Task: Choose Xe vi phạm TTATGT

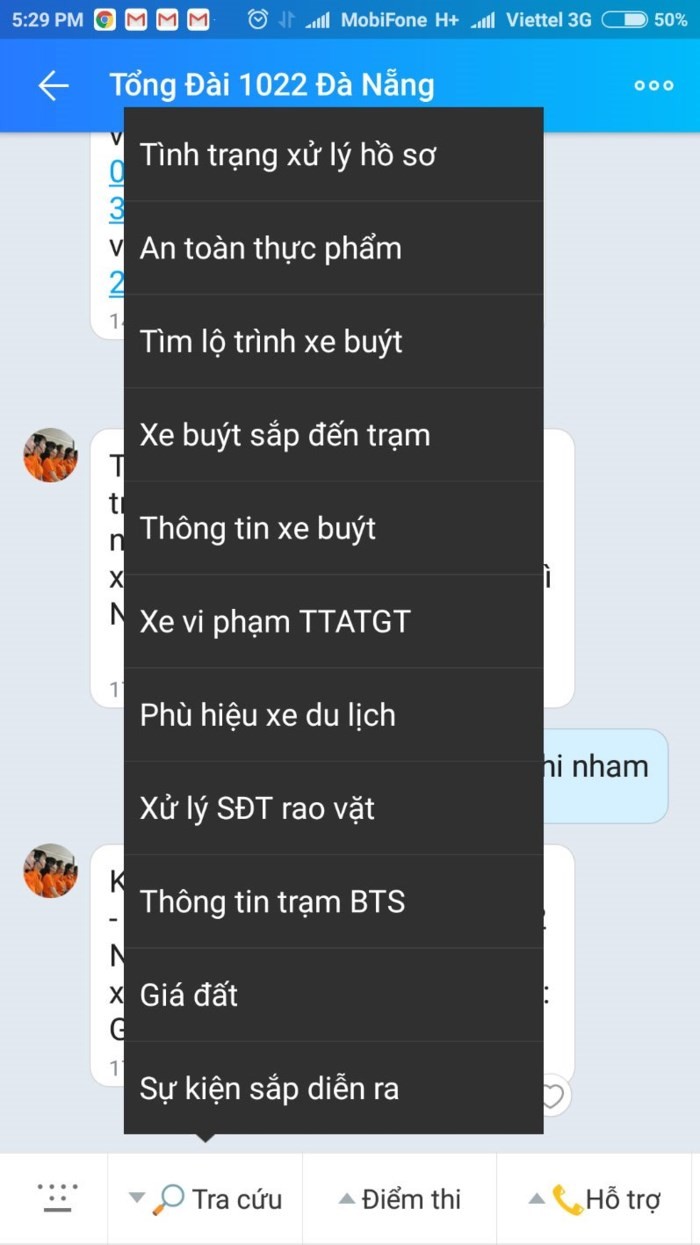Action: click(333, 622)
